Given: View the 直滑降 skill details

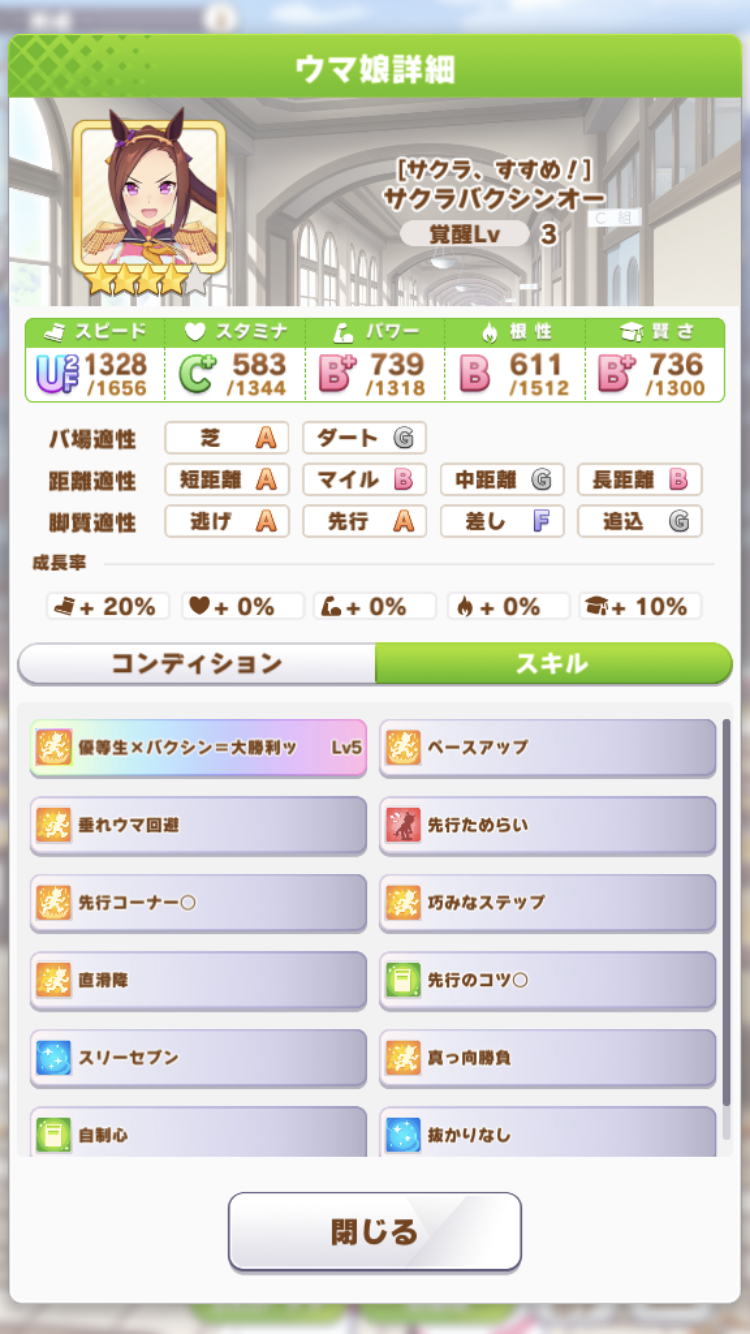Looking at the screenshot, I should (198, 980).
